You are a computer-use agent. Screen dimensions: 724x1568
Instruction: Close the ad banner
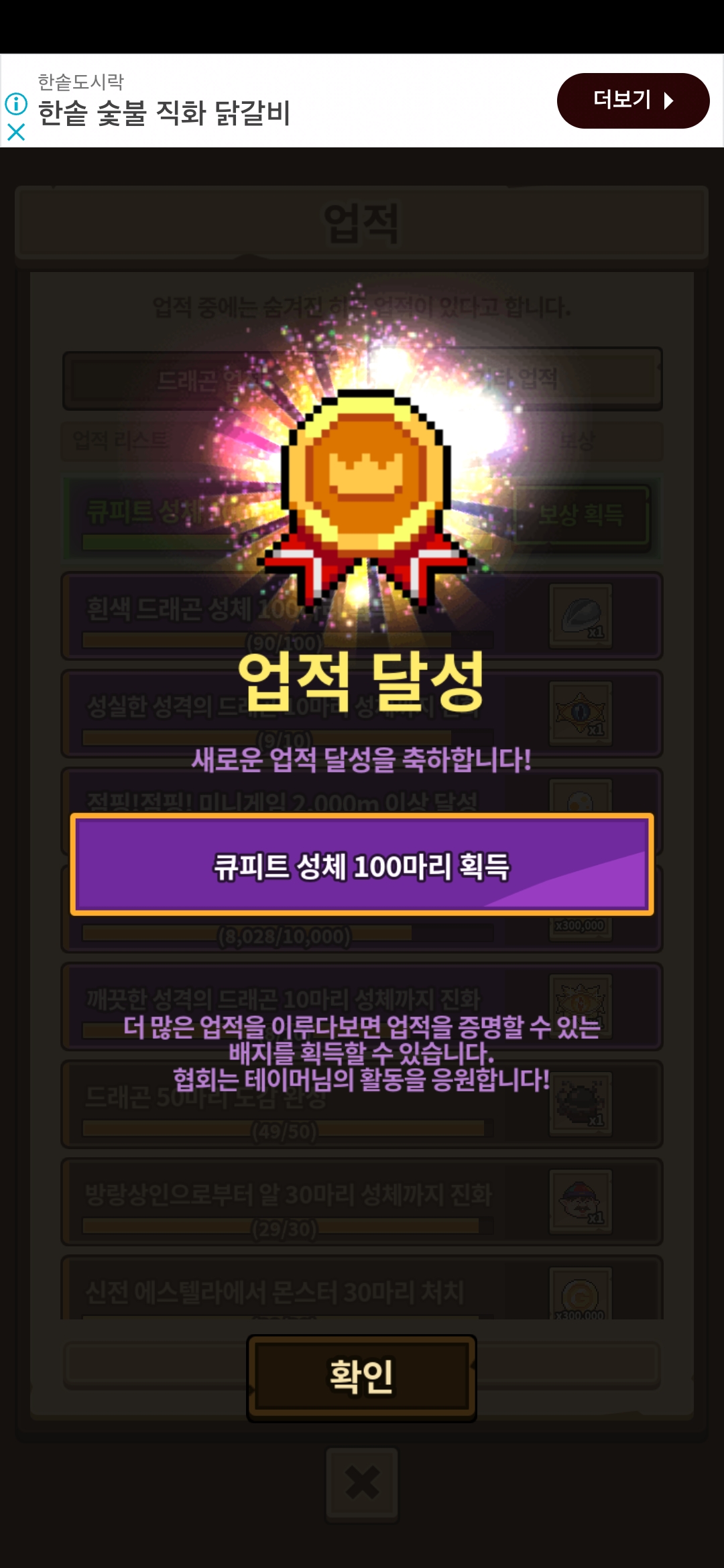point(16,132)
